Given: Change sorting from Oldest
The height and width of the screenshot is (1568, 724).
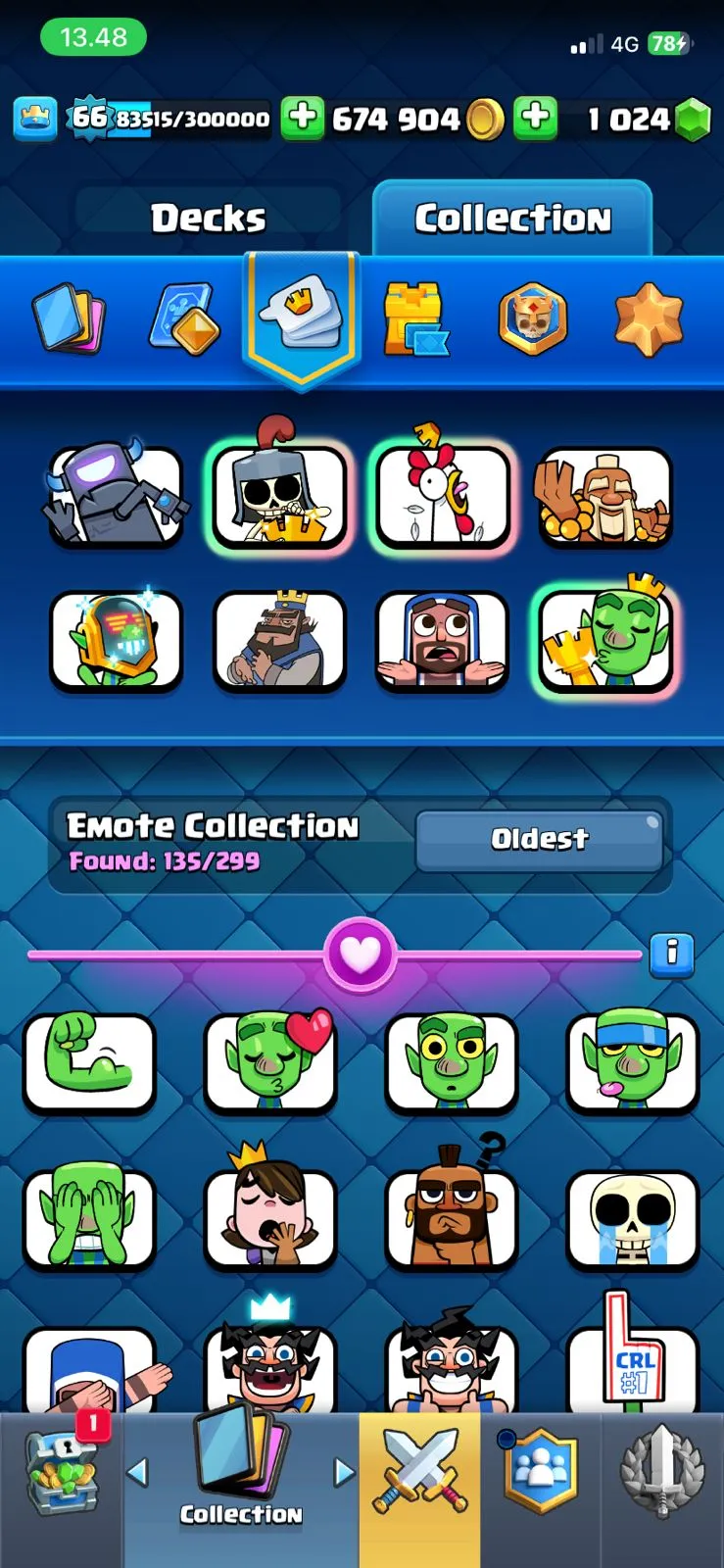Looking at the screenshot, I should [x=539, y=839].
